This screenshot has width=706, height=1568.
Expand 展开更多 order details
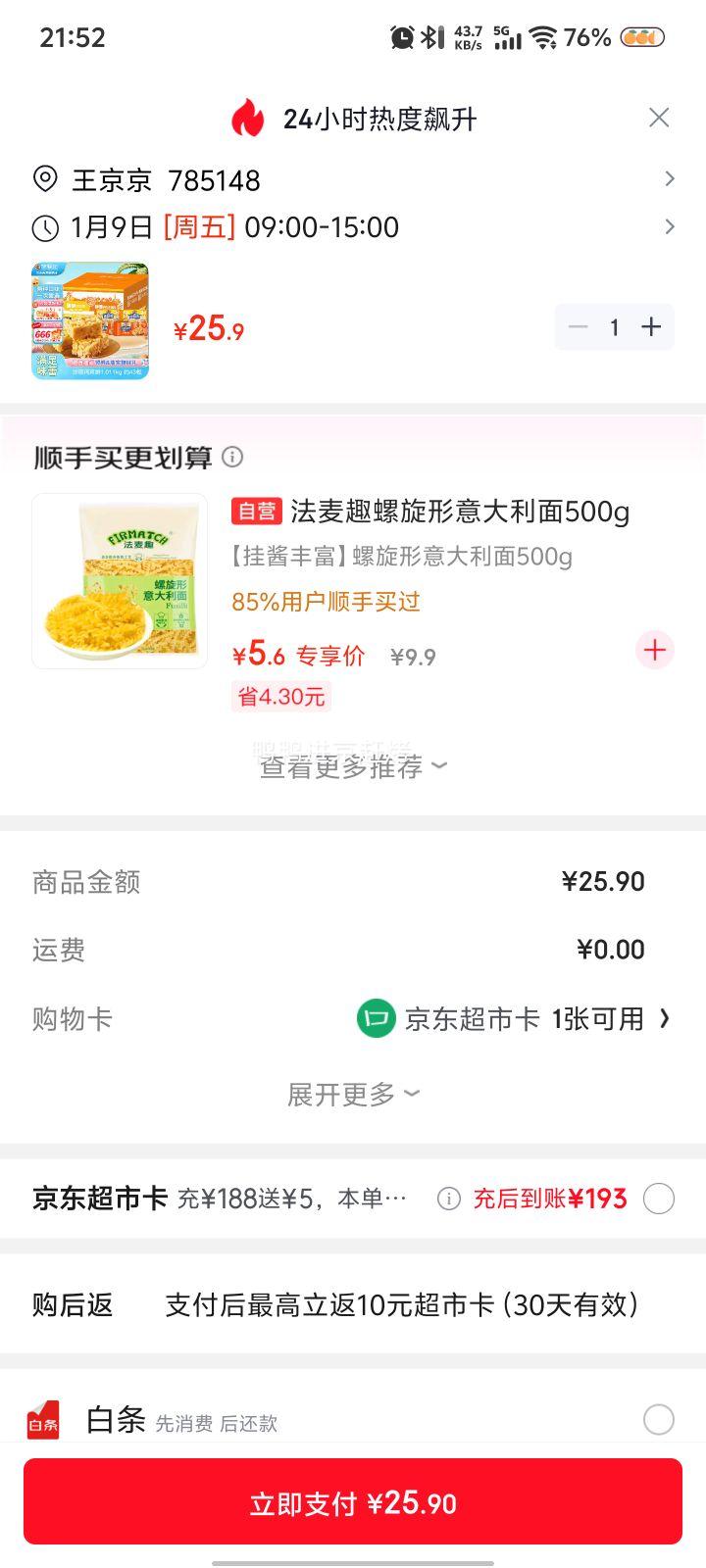pyautogui.click(x=353, y=1094)
